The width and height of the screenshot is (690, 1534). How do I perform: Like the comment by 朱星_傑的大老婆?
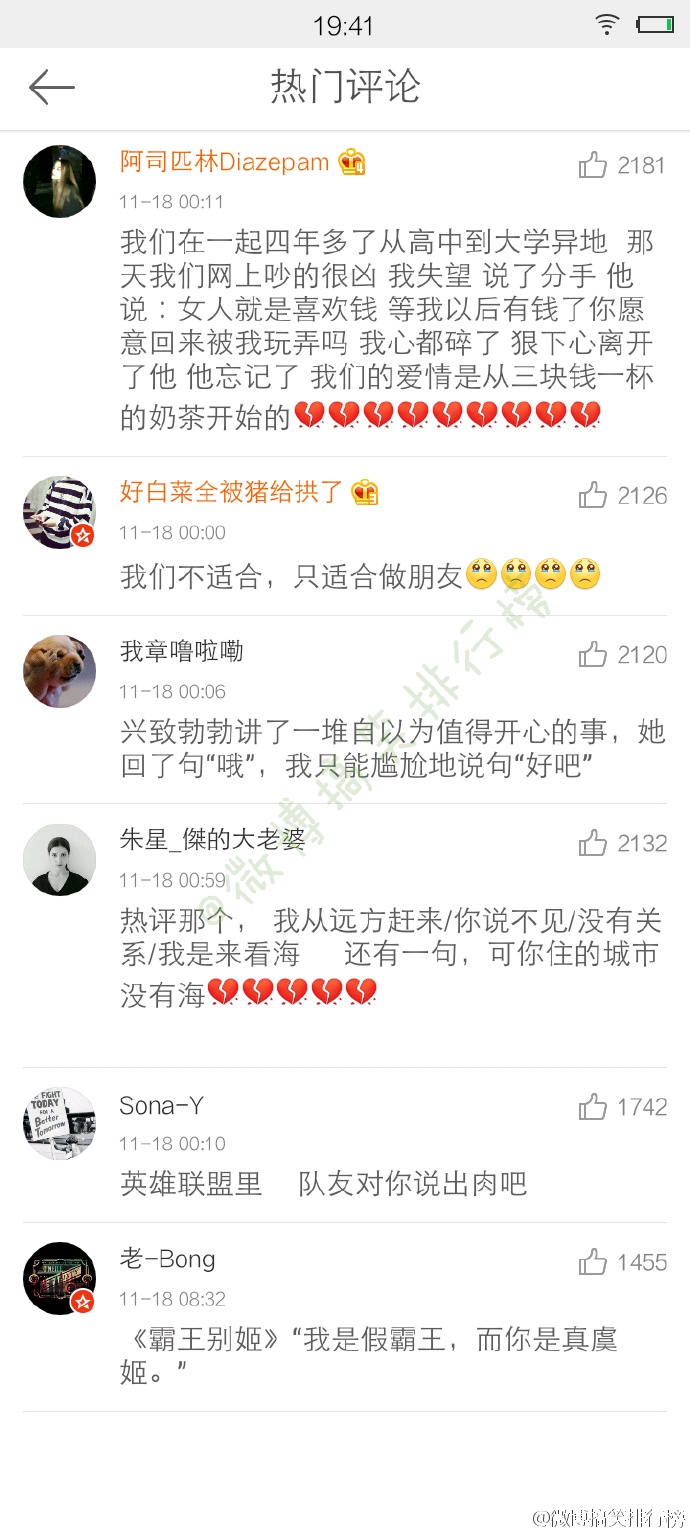[593, 843]
